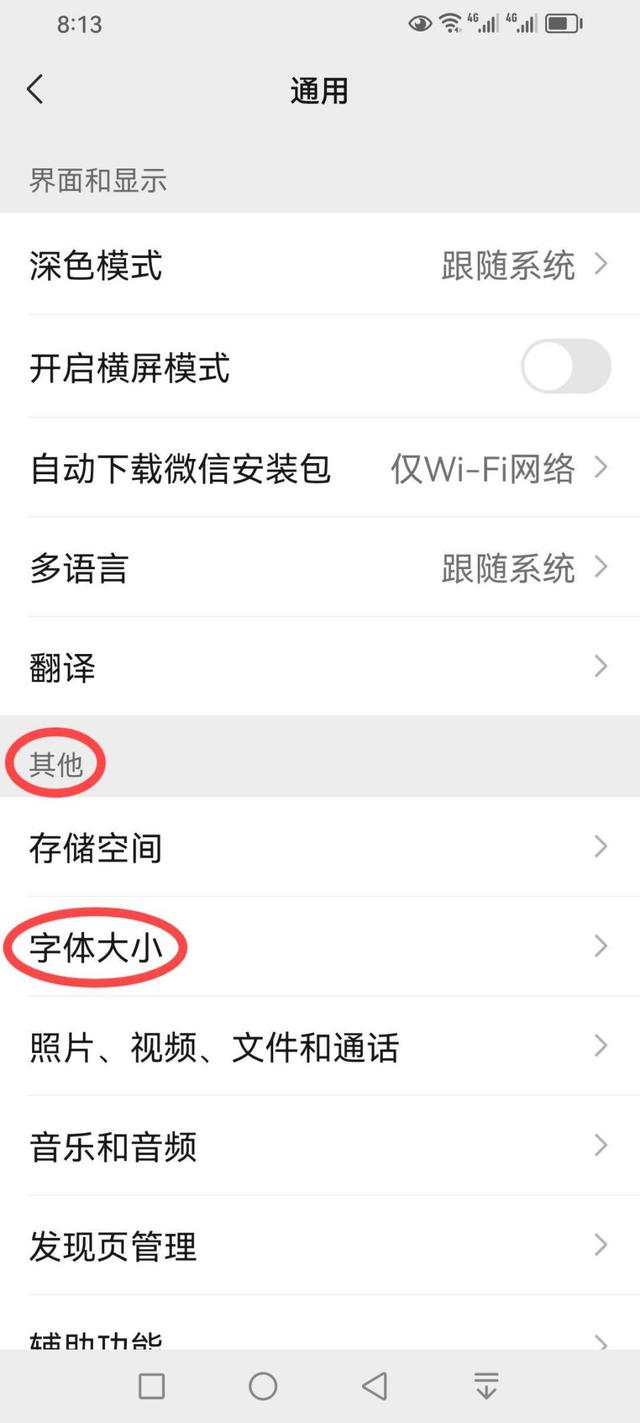Viewport: 640px width, 1423px height.
Task: Tap the system home button
Action: coord(263,1386)
